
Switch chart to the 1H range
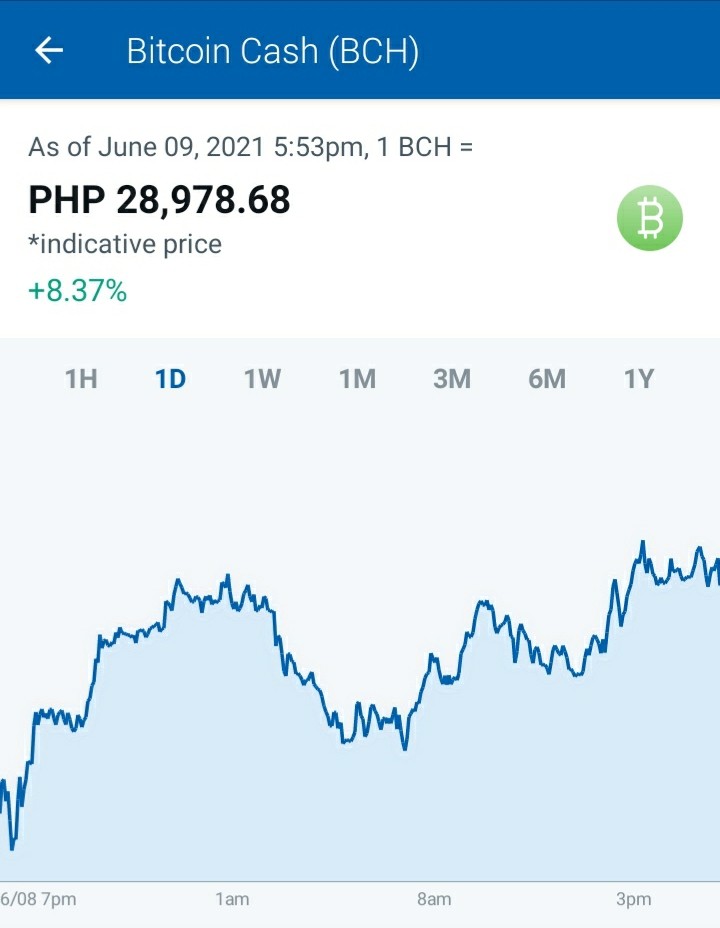pos(81,379)
